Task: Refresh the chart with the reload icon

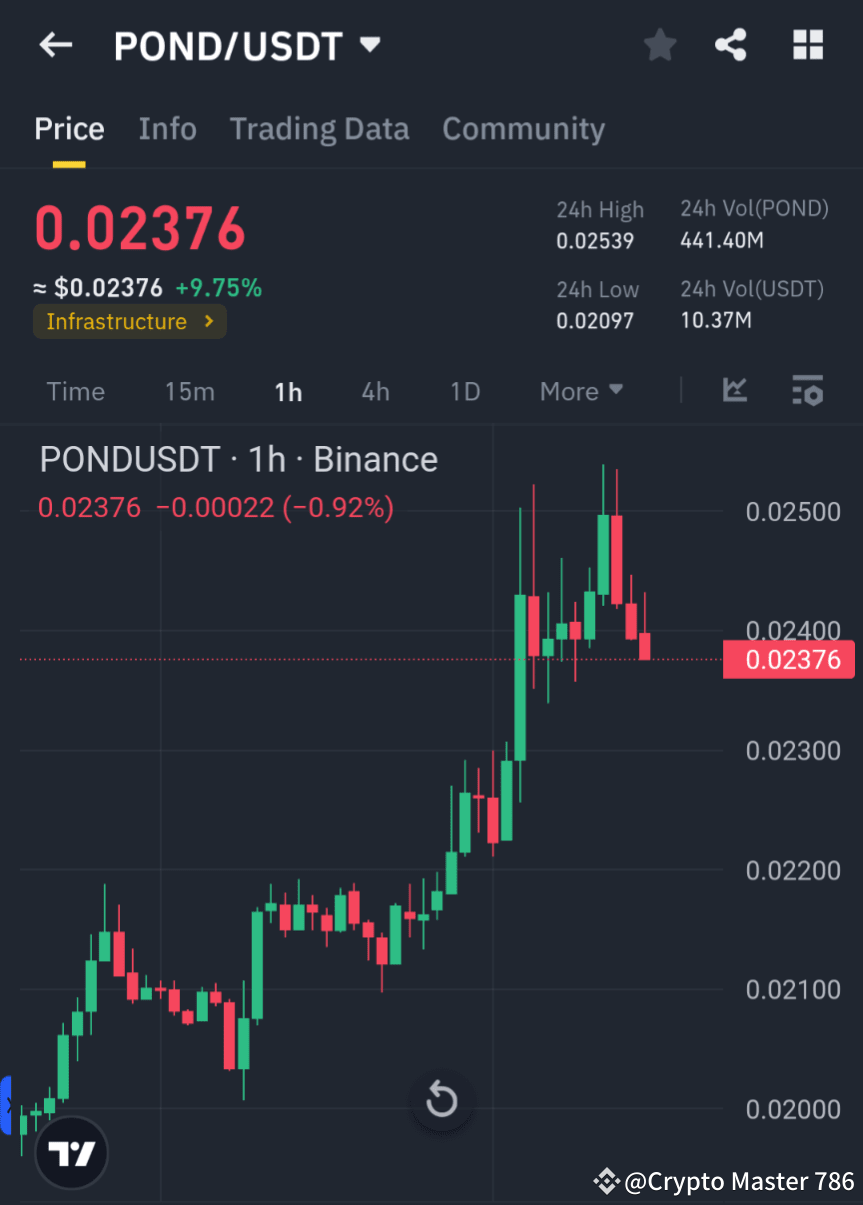Action: pos(441,1099)
